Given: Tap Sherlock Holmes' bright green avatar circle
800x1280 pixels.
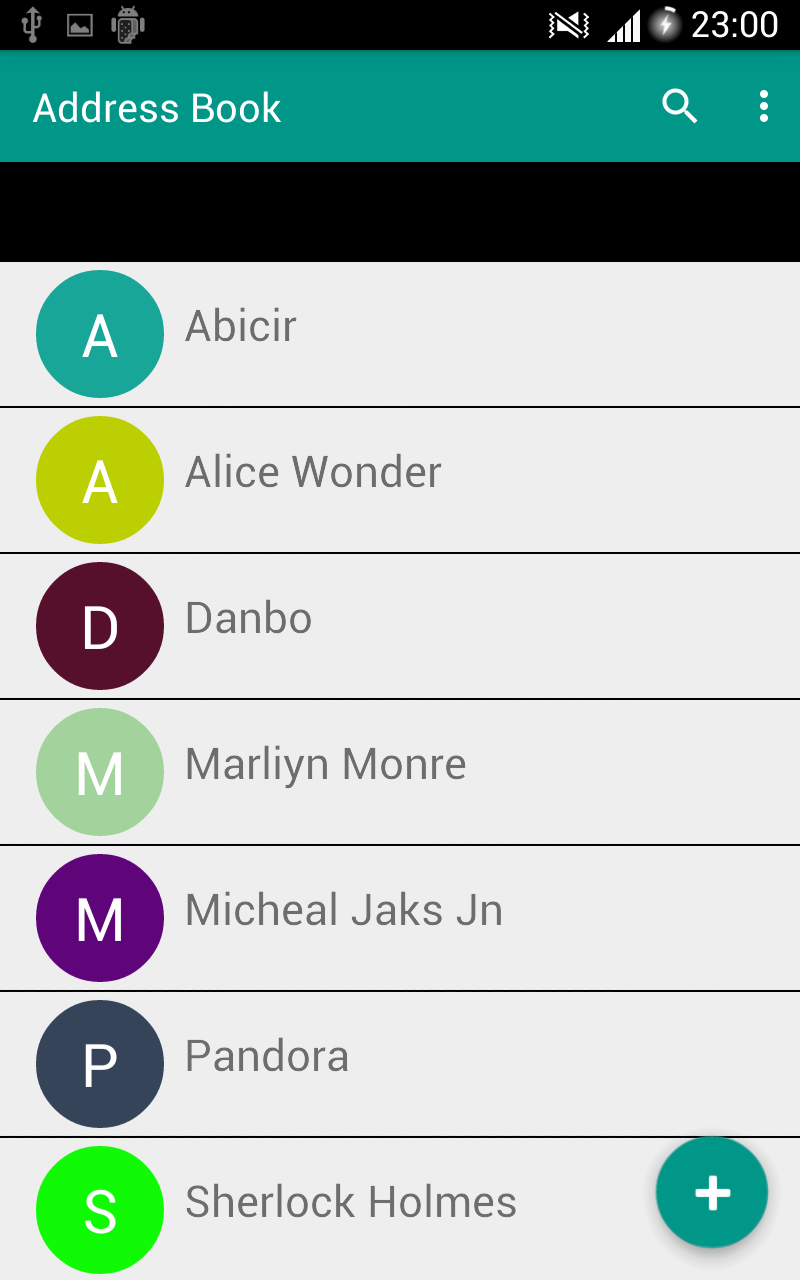Looking at the screenshot, I should point(100,1210).
